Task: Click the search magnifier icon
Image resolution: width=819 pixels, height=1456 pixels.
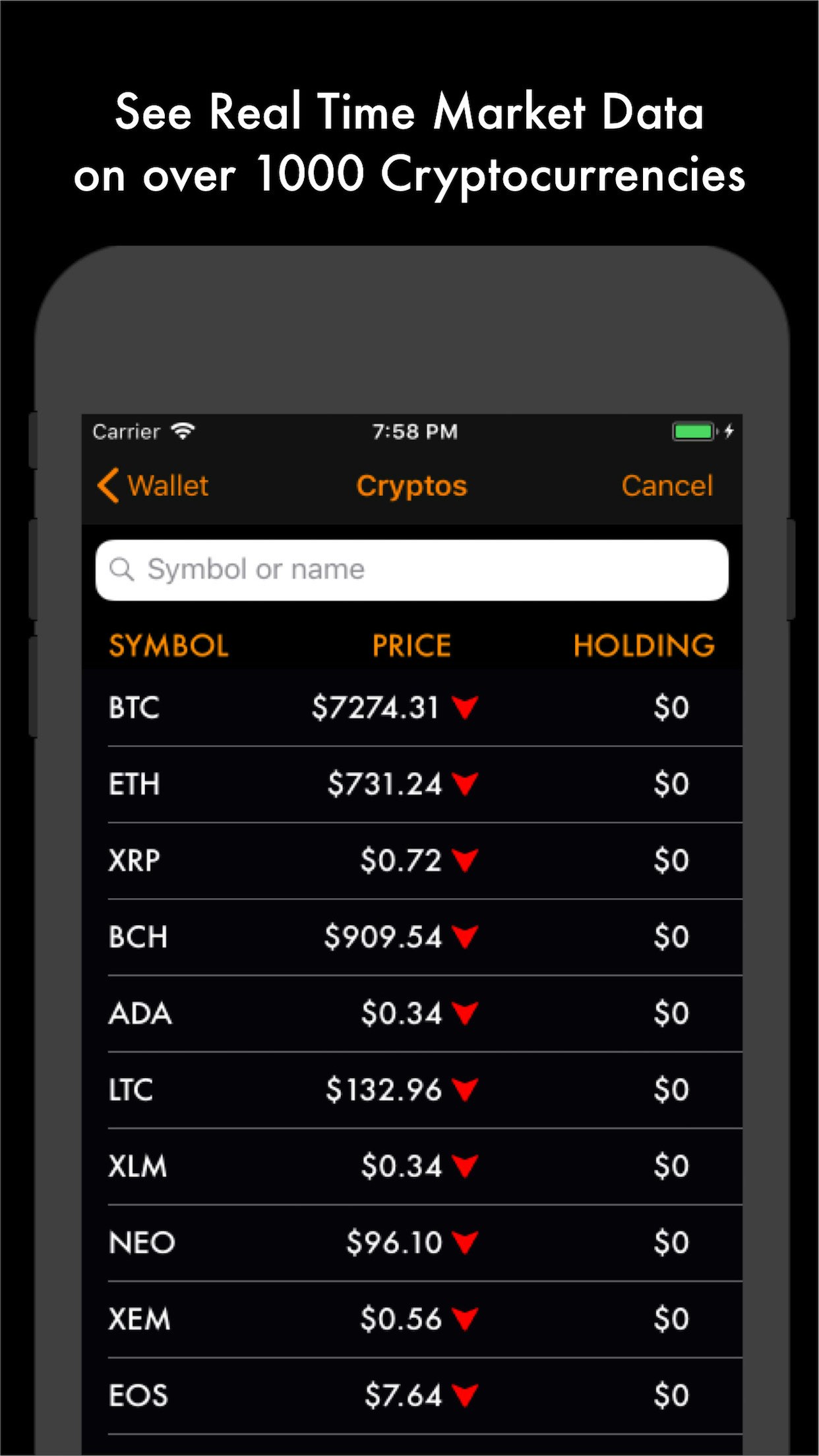Action: 123,569
